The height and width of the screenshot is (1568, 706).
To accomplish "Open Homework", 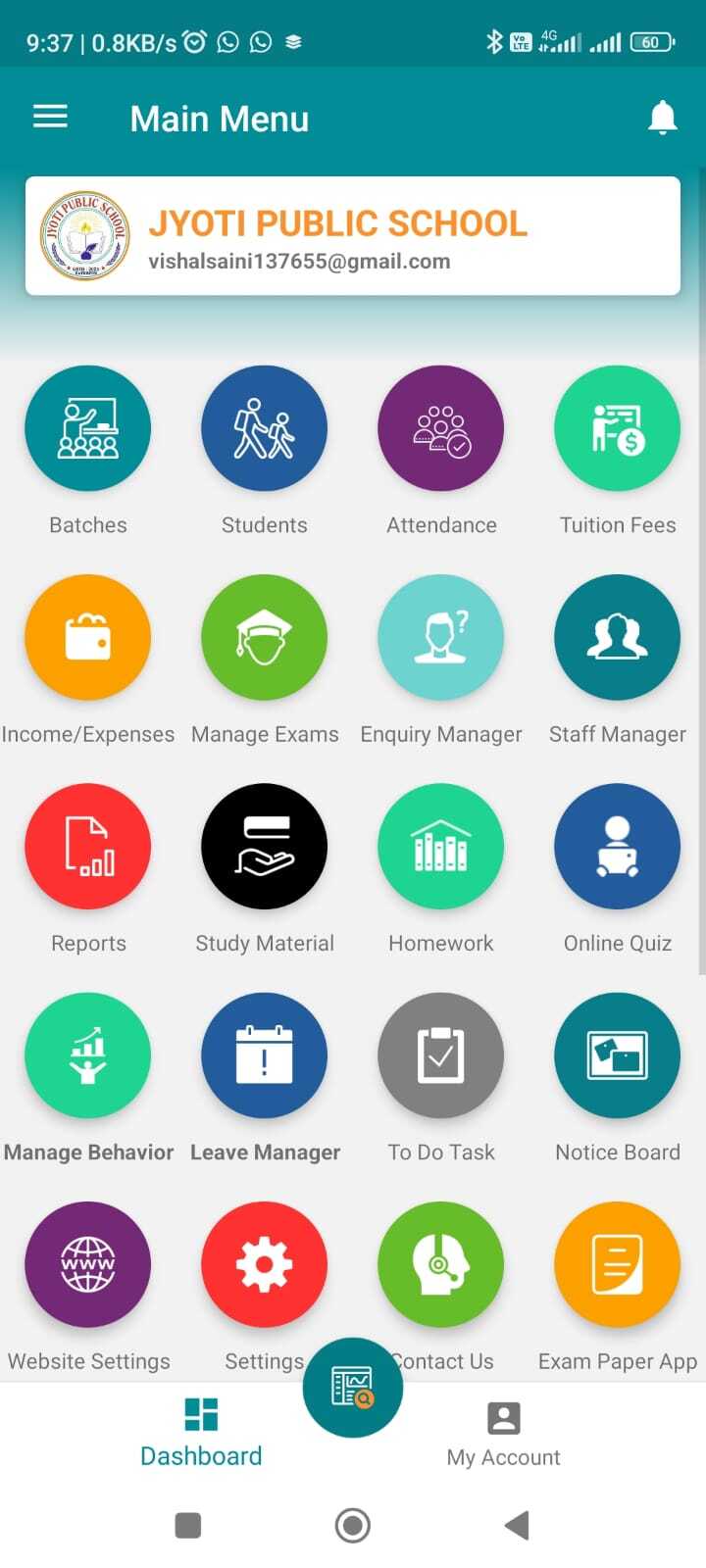I will tap(441, 847).
